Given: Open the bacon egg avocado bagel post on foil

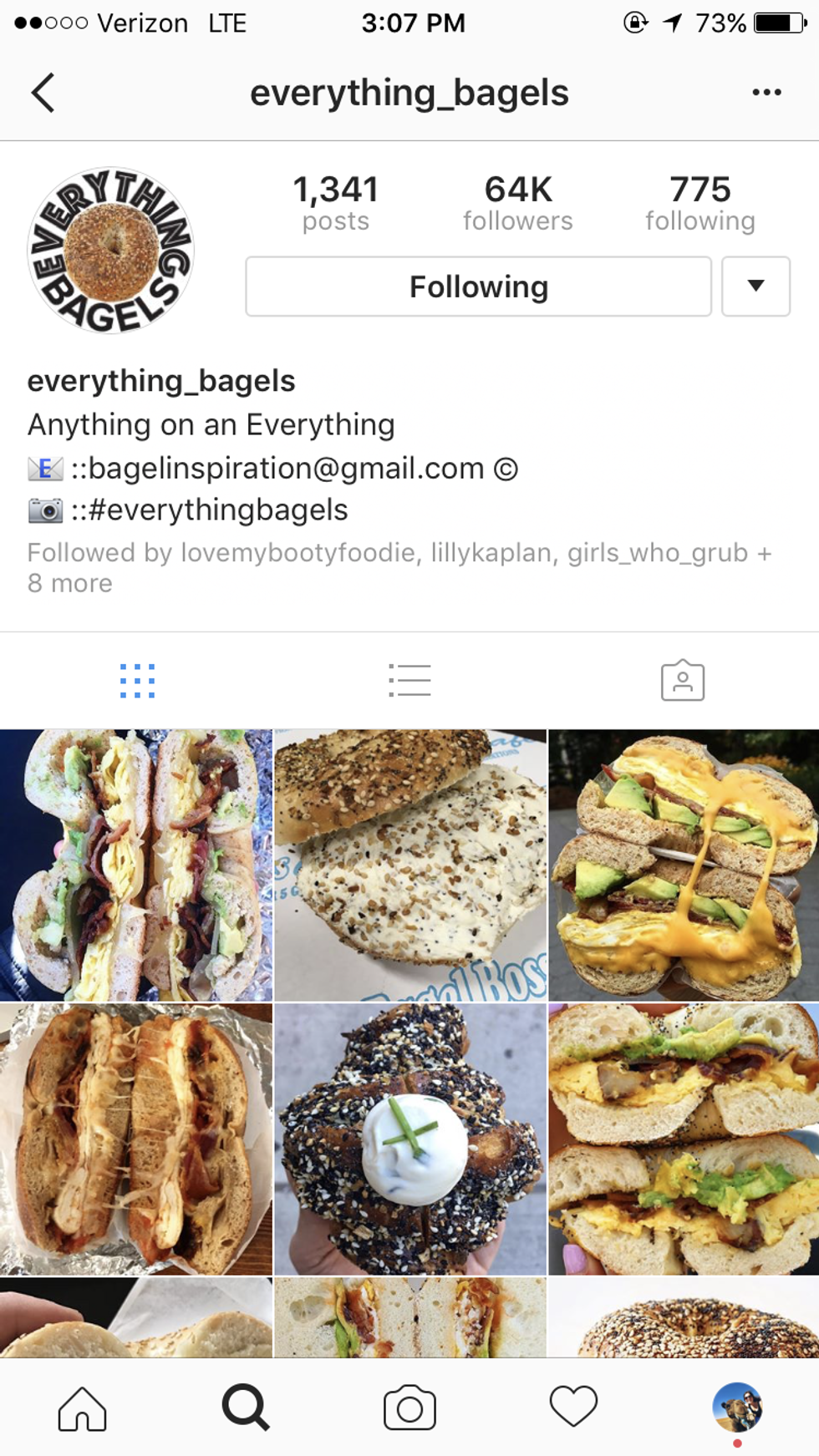Looking at the screenshot, I should coord(136,865).
